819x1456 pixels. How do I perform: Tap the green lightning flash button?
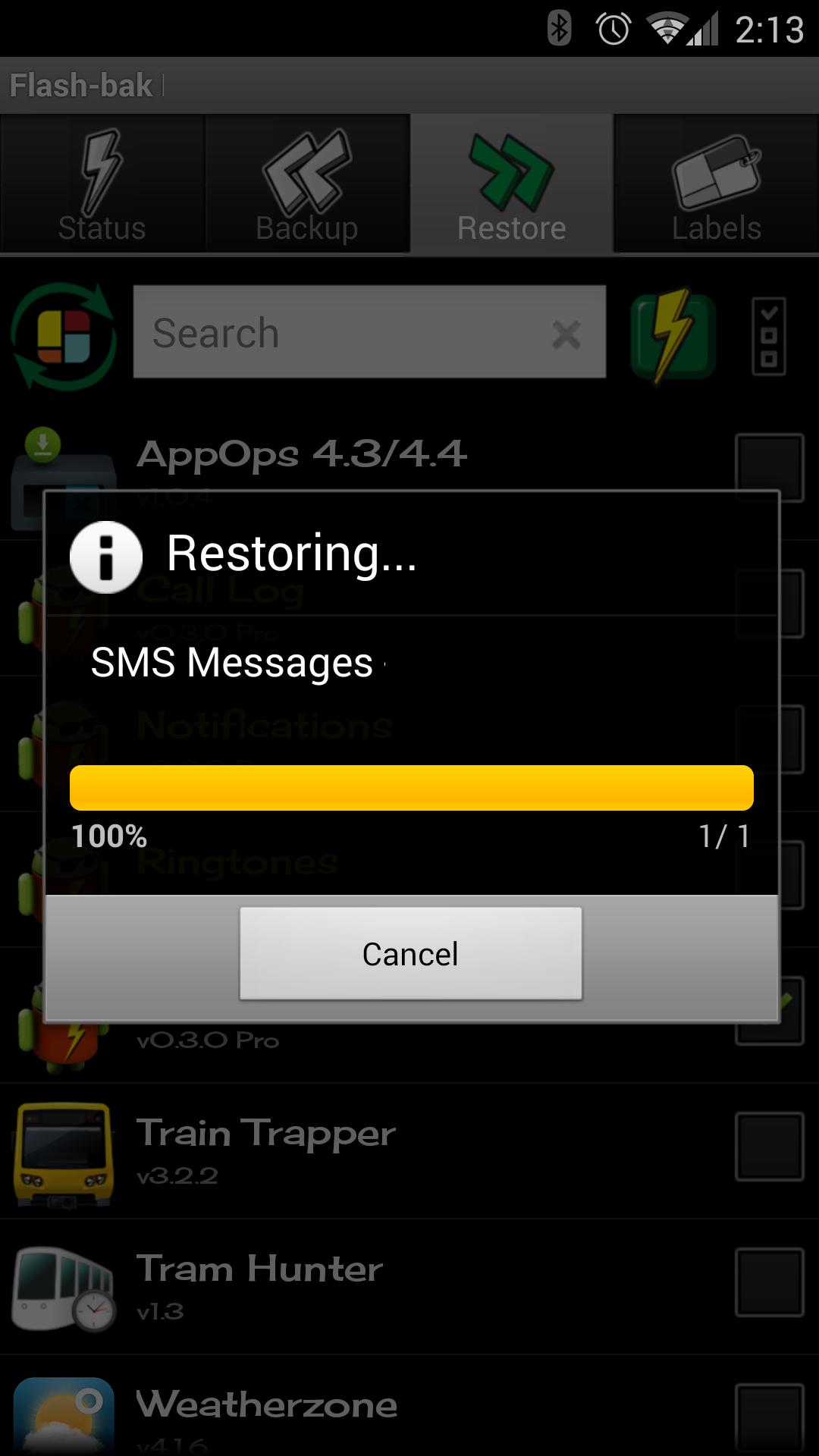click(x=673, y=334)
